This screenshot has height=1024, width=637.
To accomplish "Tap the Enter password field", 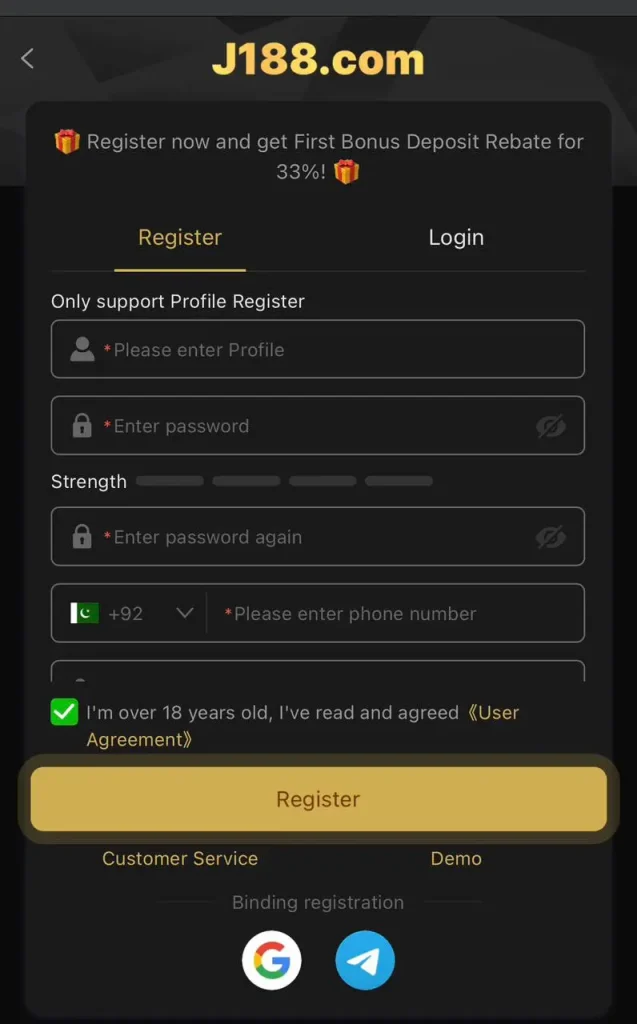I will (x=310, y=426).
